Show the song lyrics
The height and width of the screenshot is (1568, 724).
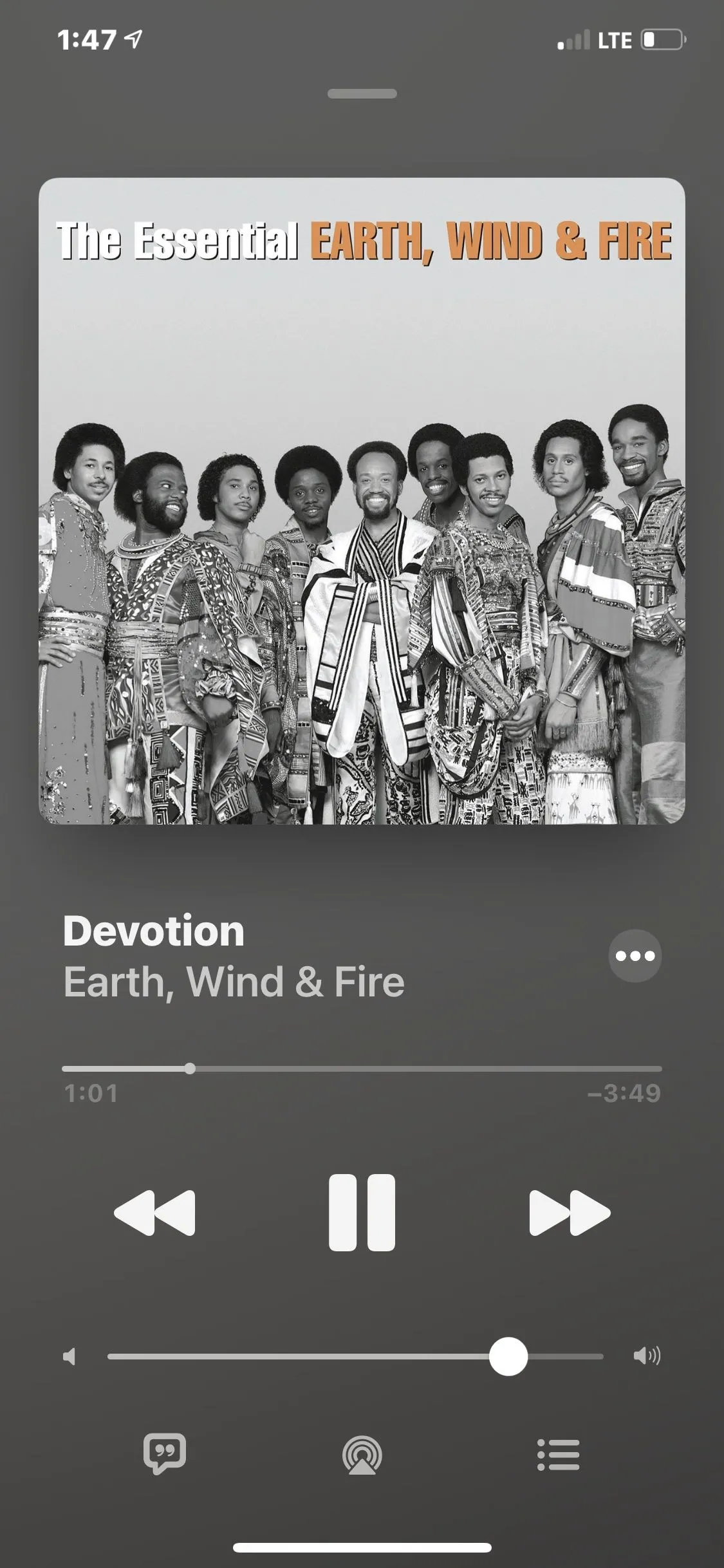coord(165,1454)
